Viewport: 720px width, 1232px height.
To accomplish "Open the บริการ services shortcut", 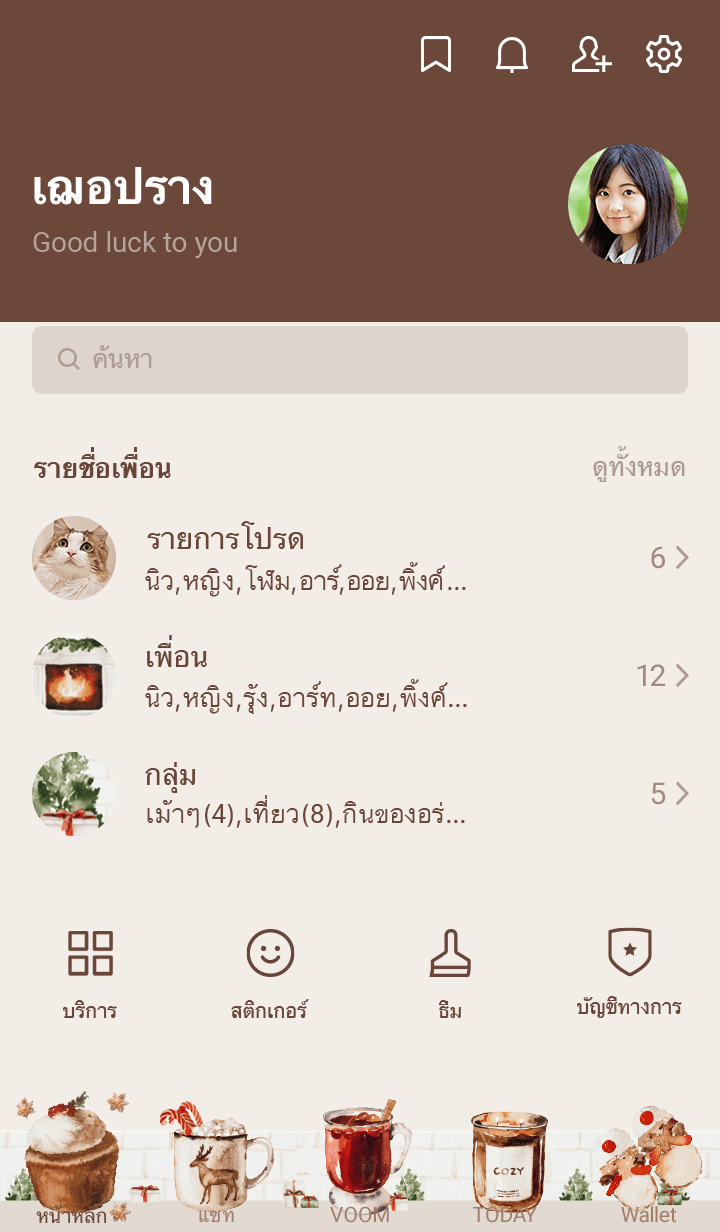I will tap(90, 972).
